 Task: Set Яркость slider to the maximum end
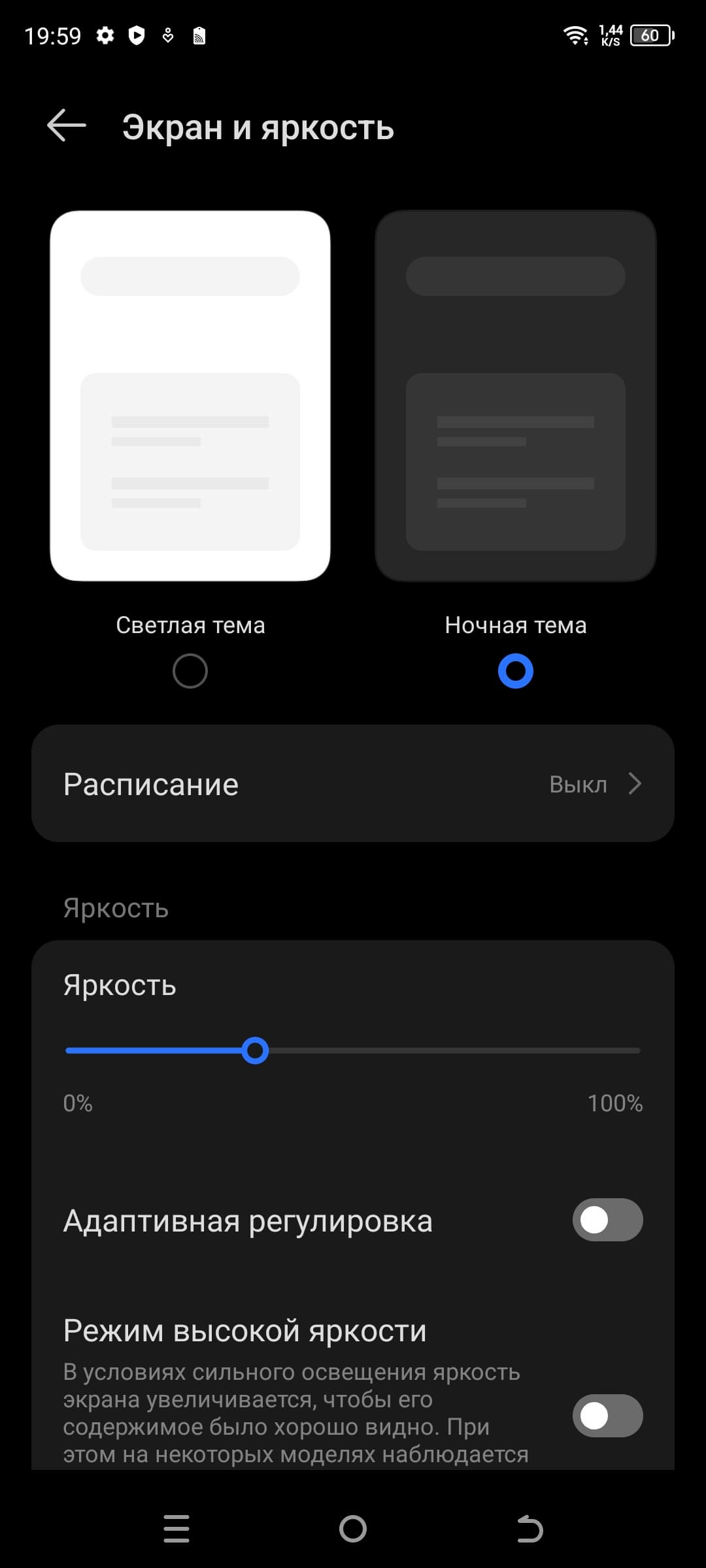[638, 1051]
